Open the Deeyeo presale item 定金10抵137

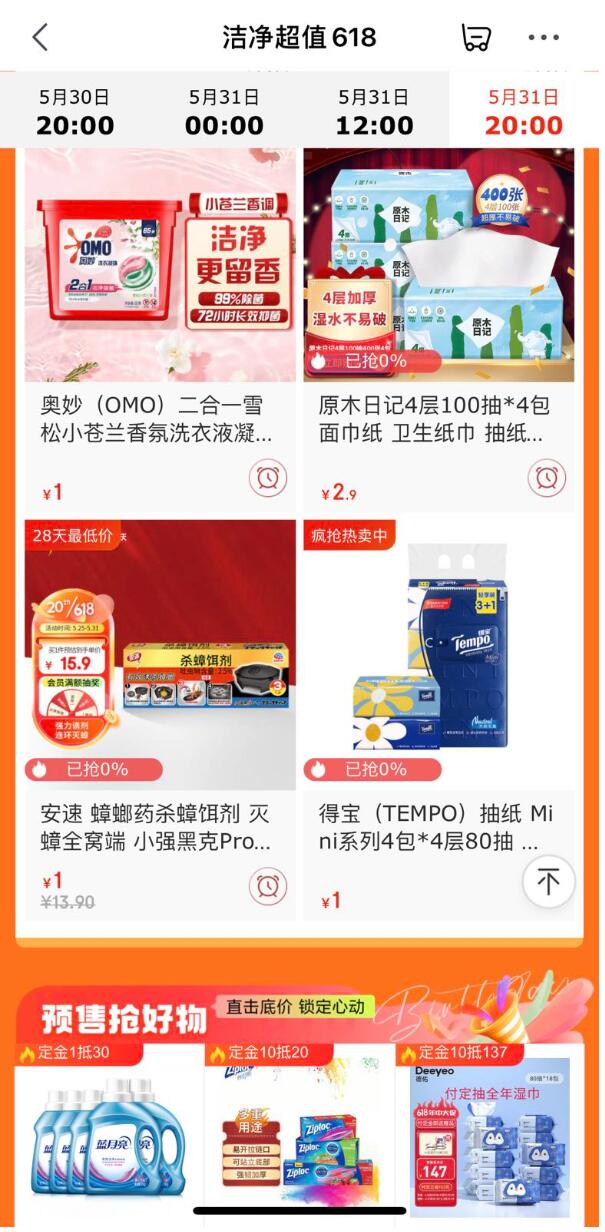click(492, 1130)
